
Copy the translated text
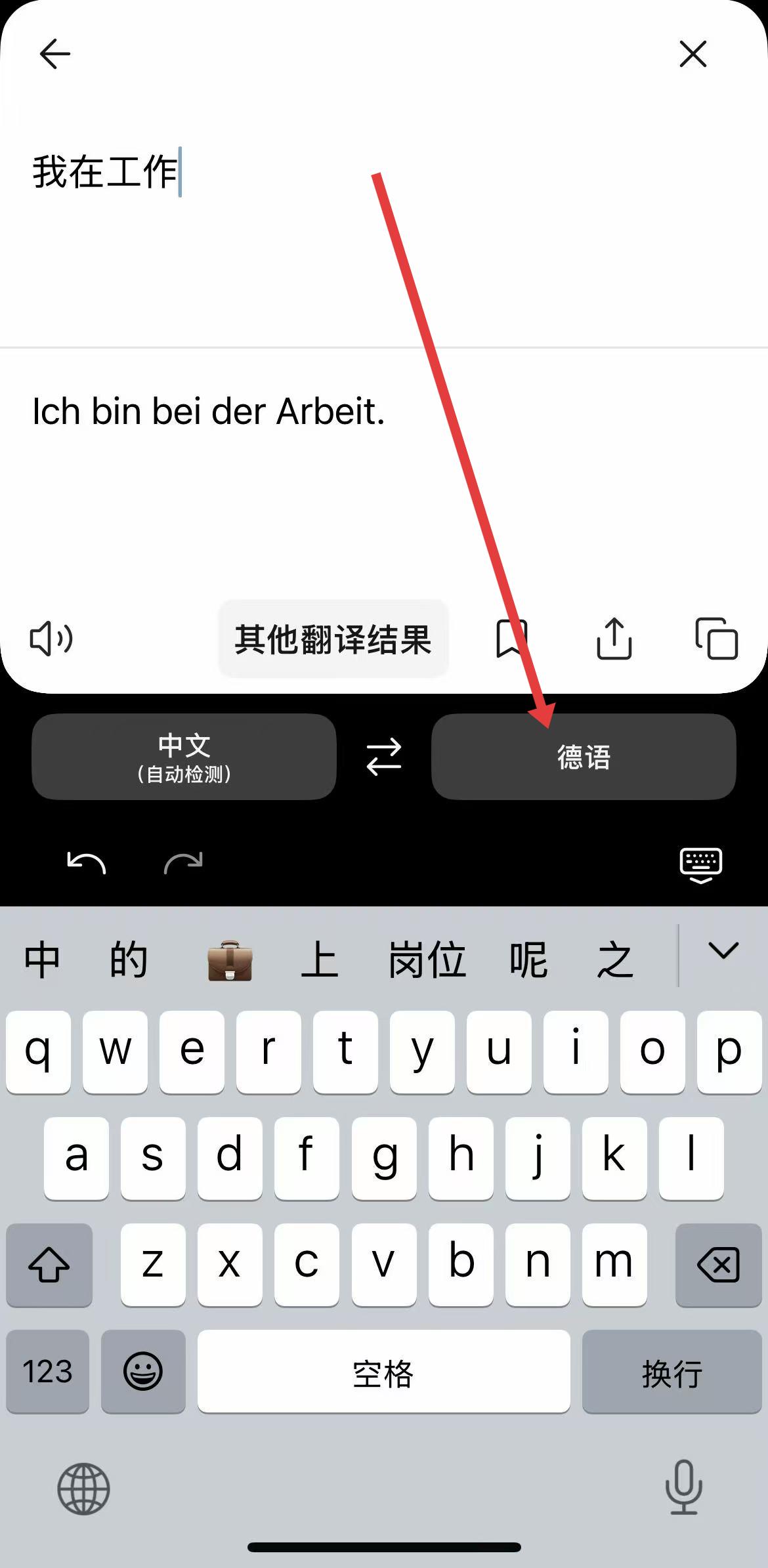coord(716,638)
